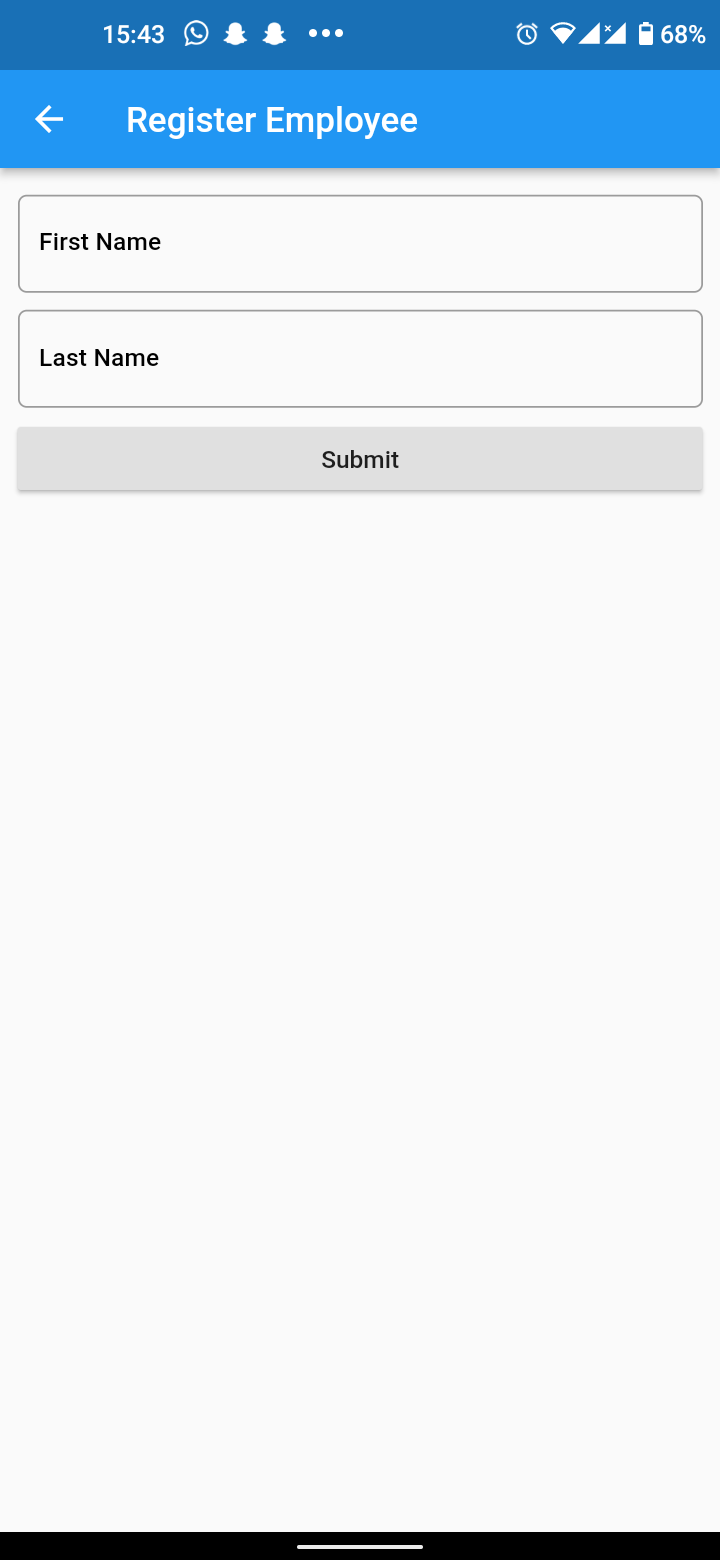Viewport: 720px width, 1560px height.
Task: Tap the clock showing 15:43
Action: (132, 33)
